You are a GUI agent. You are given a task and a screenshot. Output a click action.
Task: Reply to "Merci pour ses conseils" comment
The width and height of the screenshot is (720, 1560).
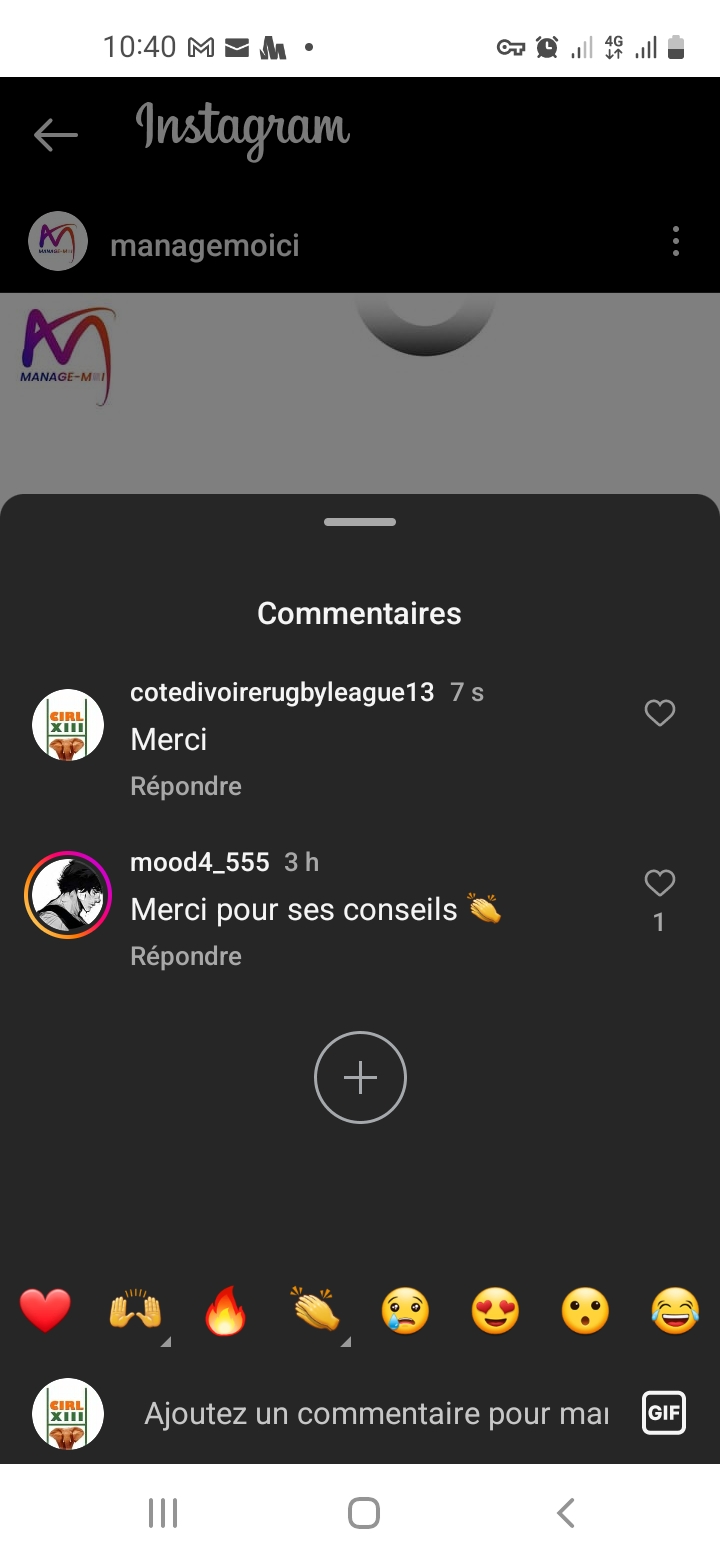[x=186, y=956]
